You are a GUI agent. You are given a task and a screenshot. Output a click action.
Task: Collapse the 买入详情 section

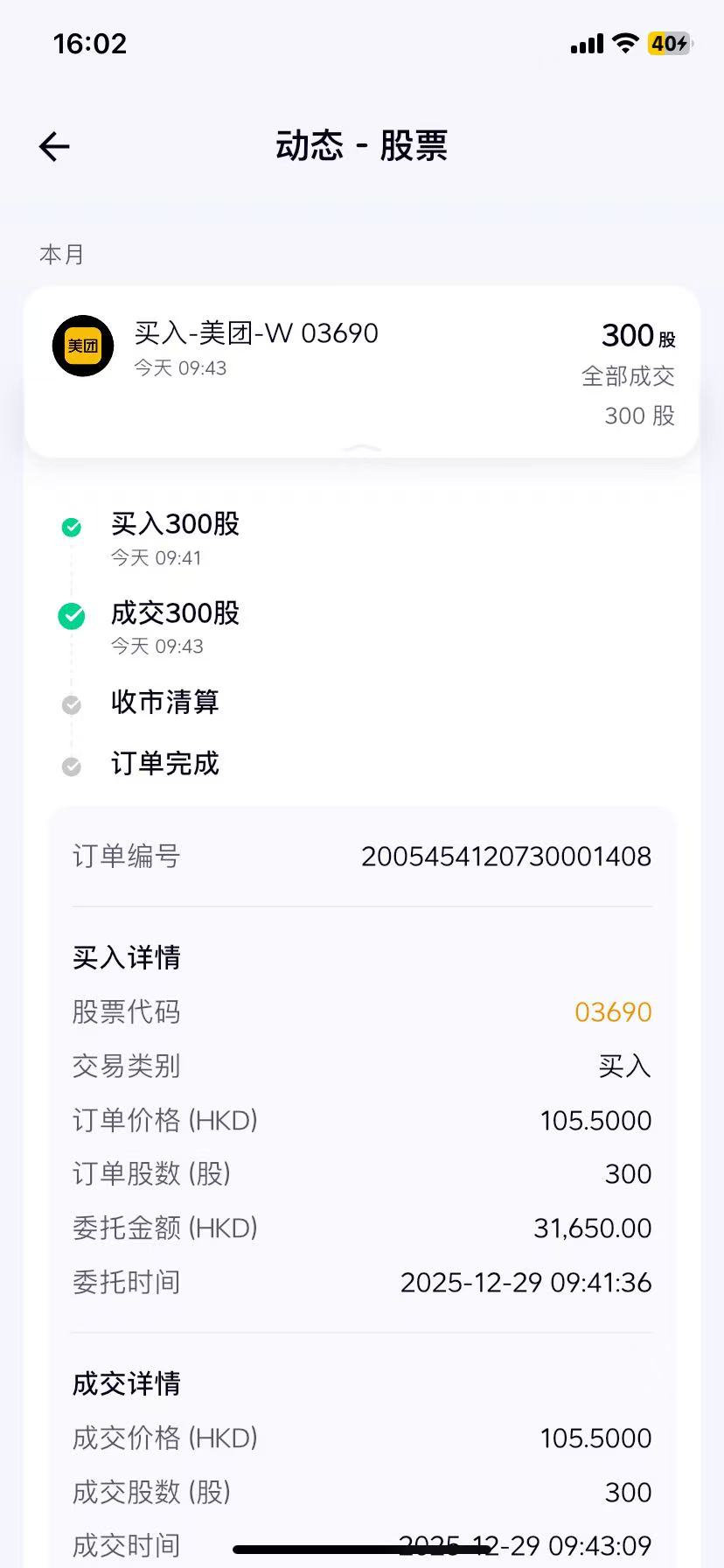126,957
